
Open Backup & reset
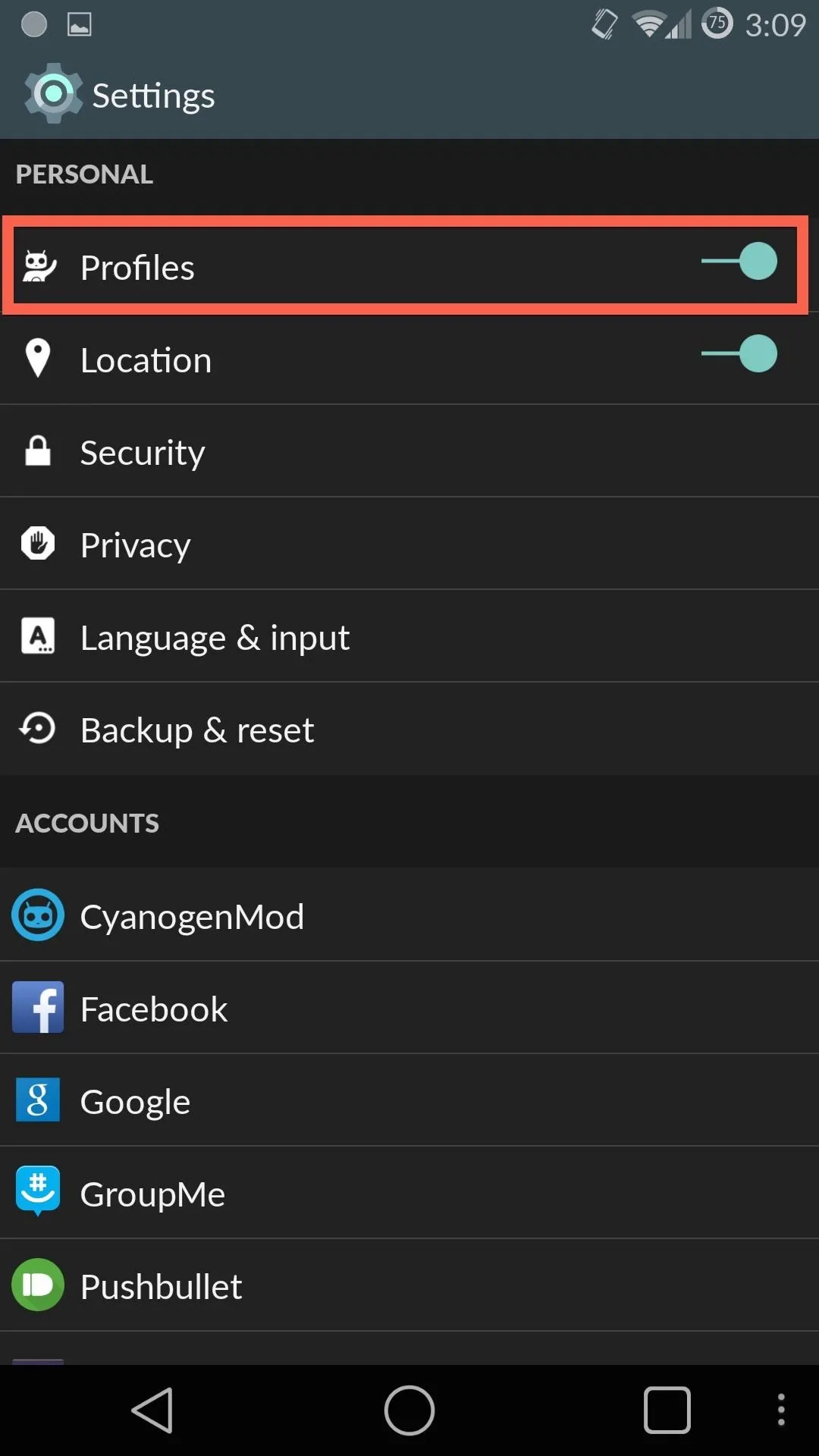point(409,729)
